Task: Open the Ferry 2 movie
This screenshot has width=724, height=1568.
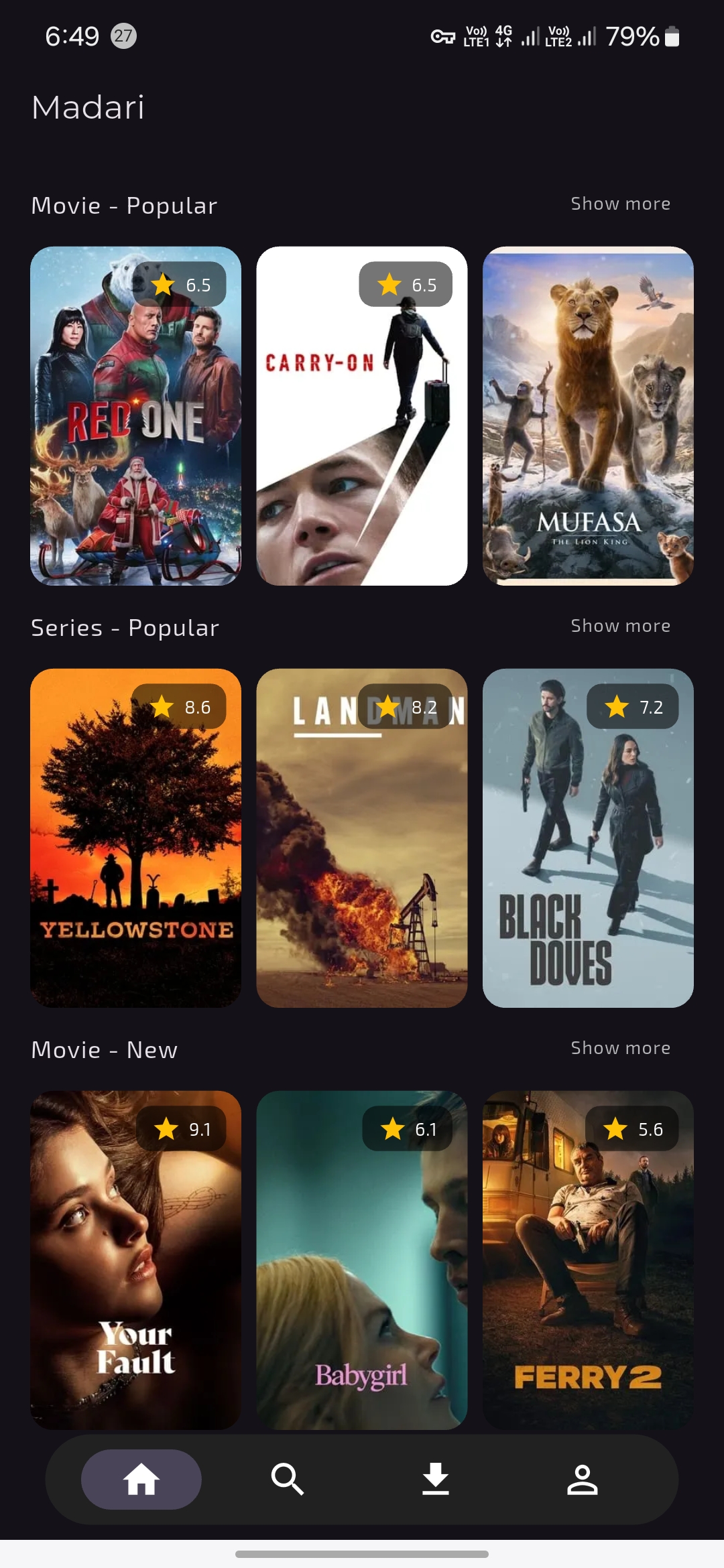Action: pyautogui.click(x=588, y=1260)
